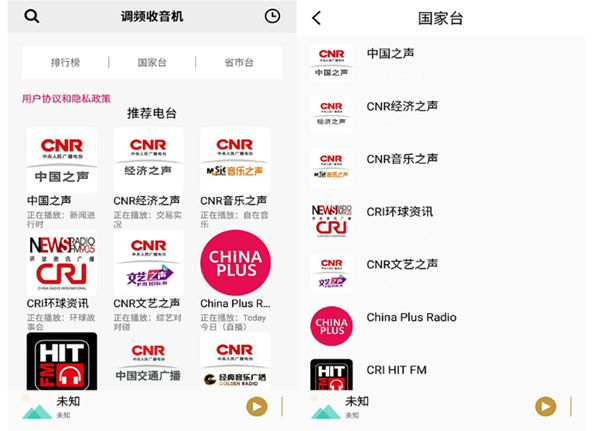This screenshot has width=600, height=431.
Task: Select China Plus Radio in the list
Action: pos(411,318)
